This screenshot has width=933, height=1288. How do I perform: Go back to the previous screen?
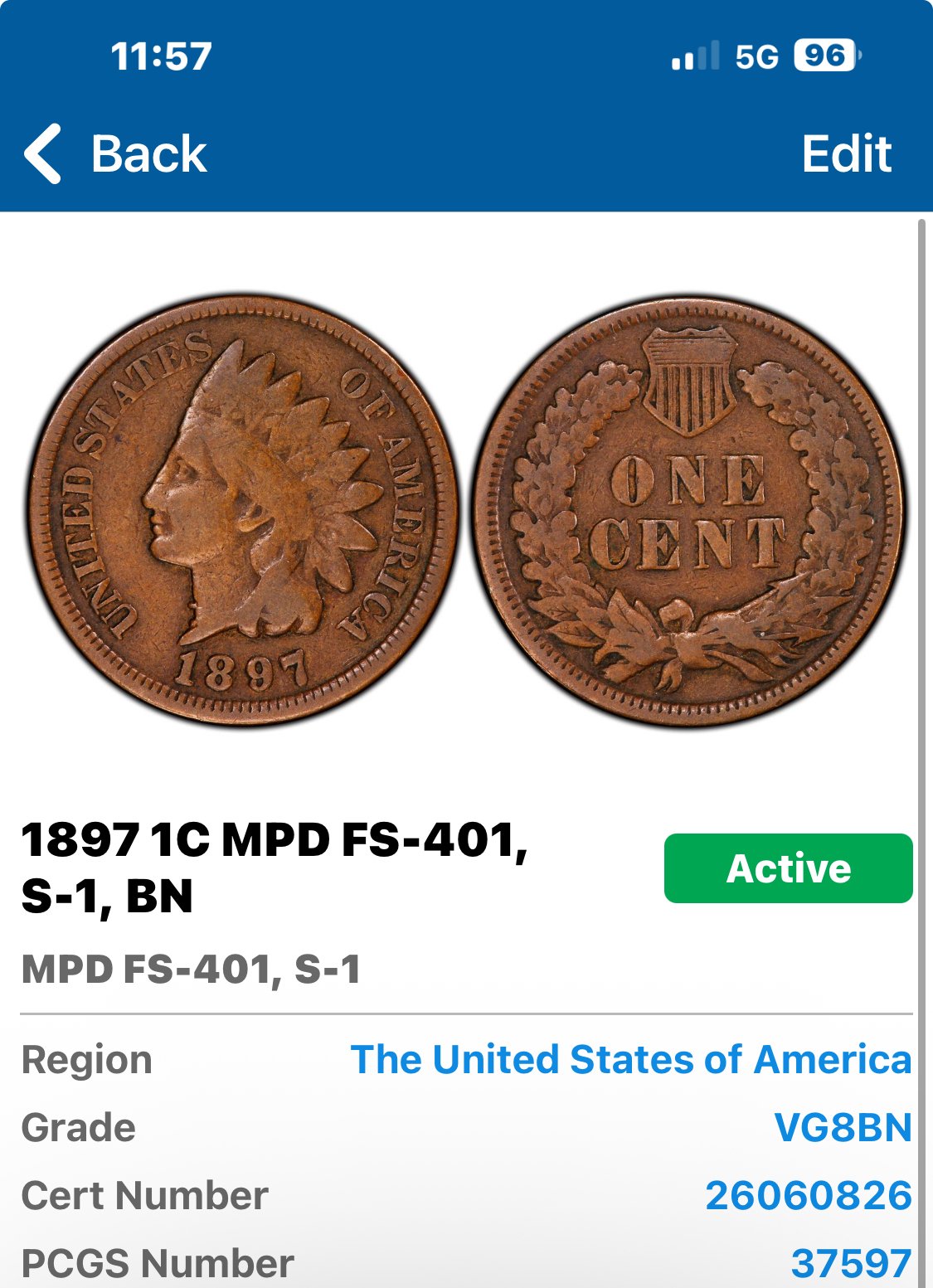click(116, 154)
